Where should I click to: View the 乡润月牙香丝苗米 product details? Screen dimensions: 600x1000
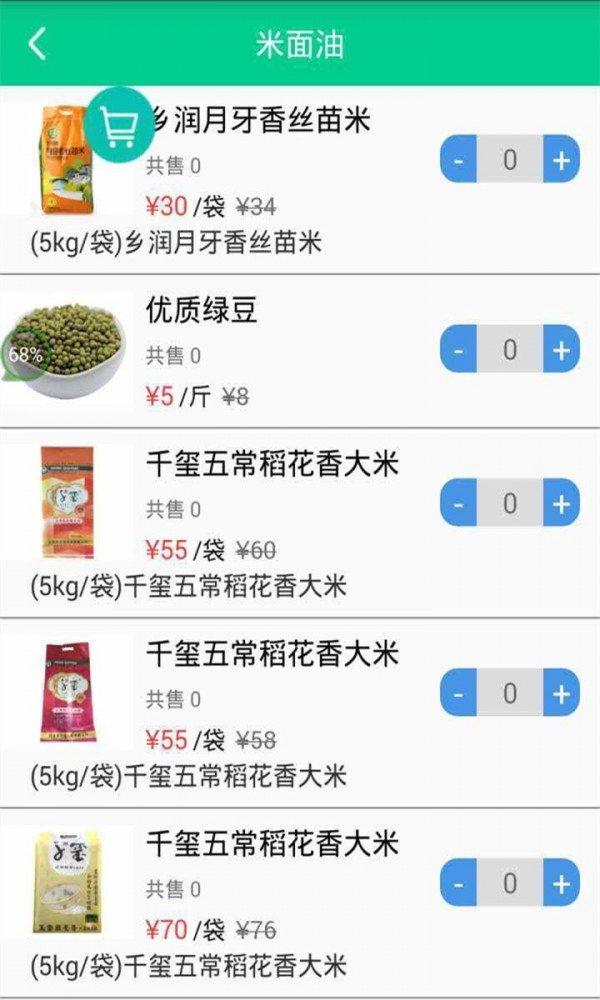click(260, 122)
